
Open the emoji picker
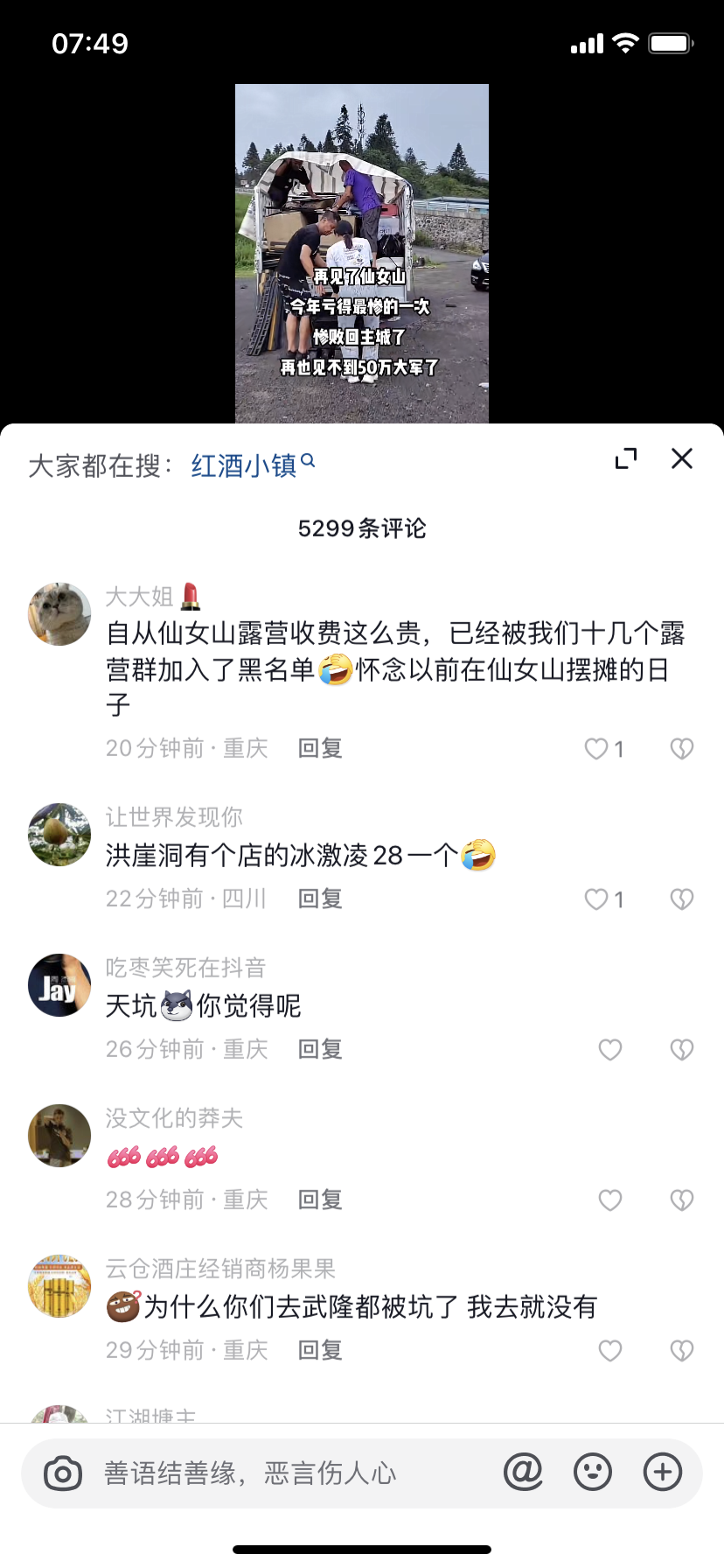tap(593, 1473)
